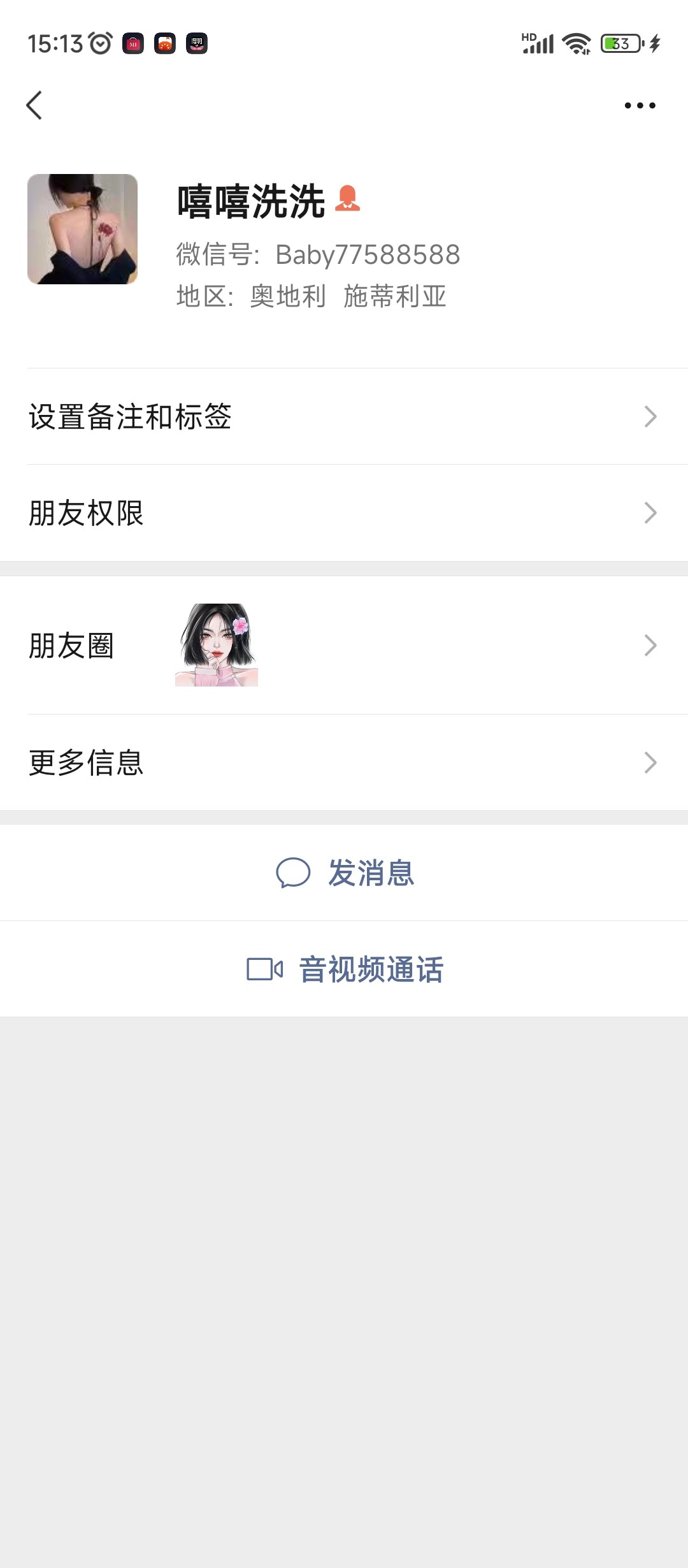Open the 朋友圈 Moments entry

(x=344, y=645)
